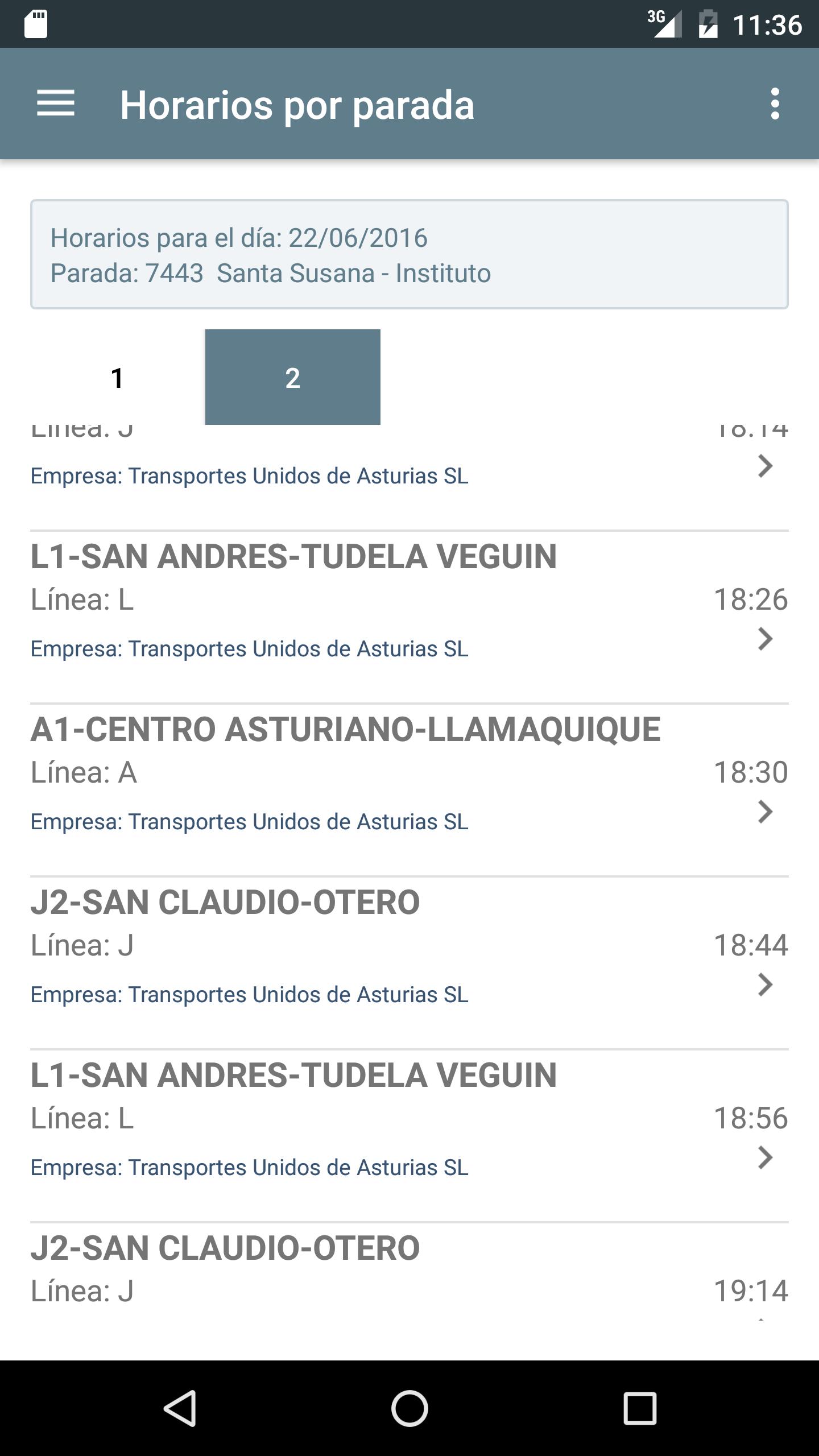Open the overflow options menu
819x1456 pixels.
(x=775, y=104)
